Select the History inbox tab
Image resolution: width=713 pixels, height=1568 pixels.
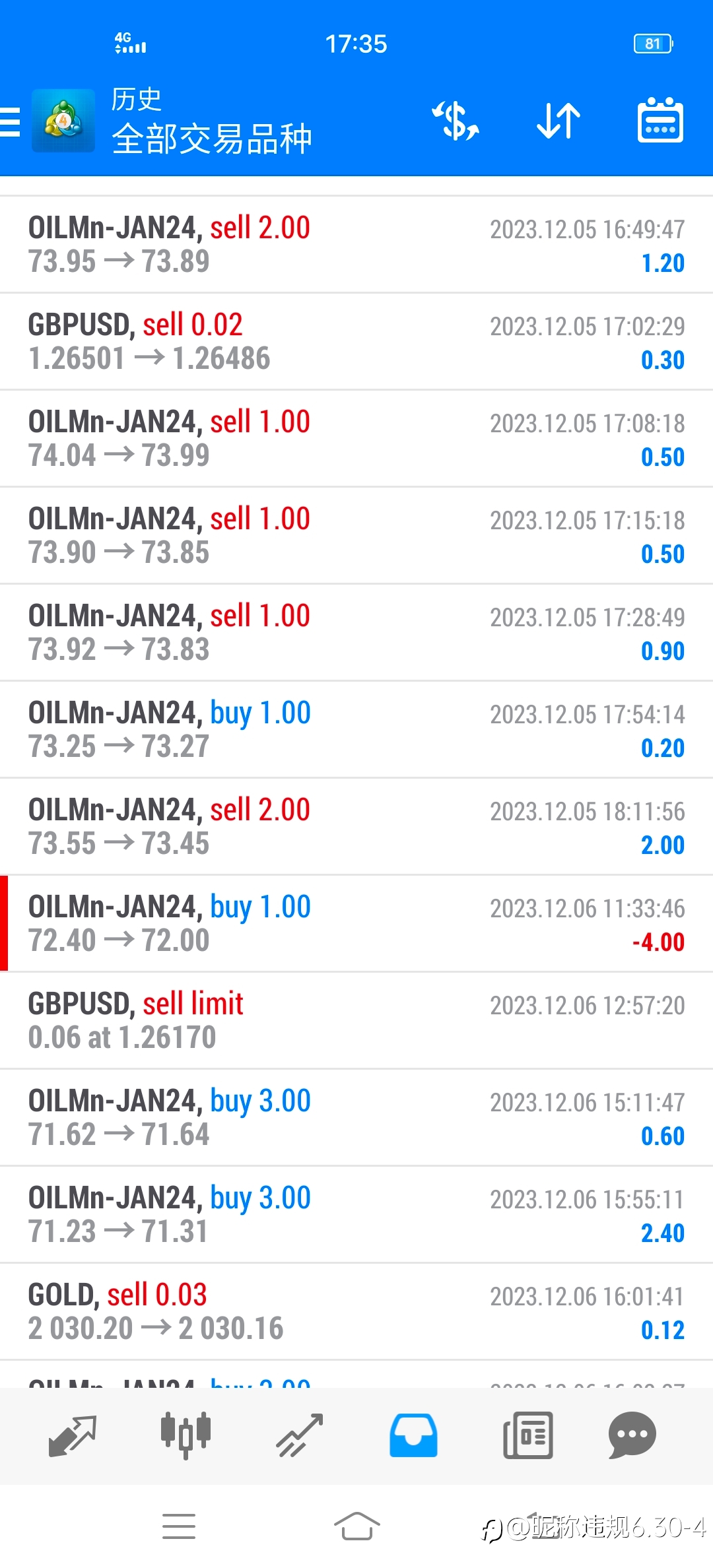(x=413, y=1435)
